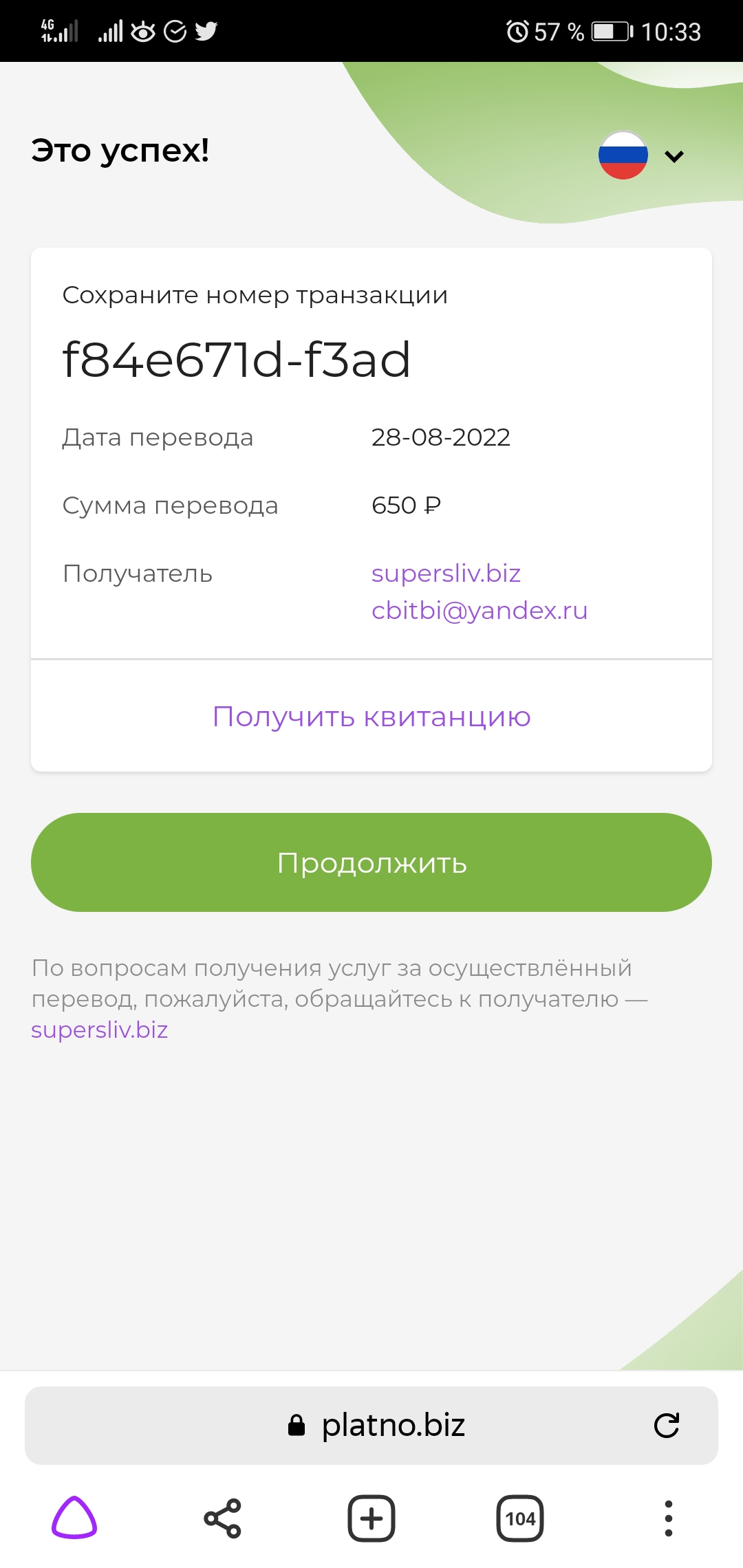Image resolution: width=743 pixels, height=1568 pixels.
Task: Open the tab switcher showing 104 tabs
Action: pyautogui.click(x=520, y=1518)
